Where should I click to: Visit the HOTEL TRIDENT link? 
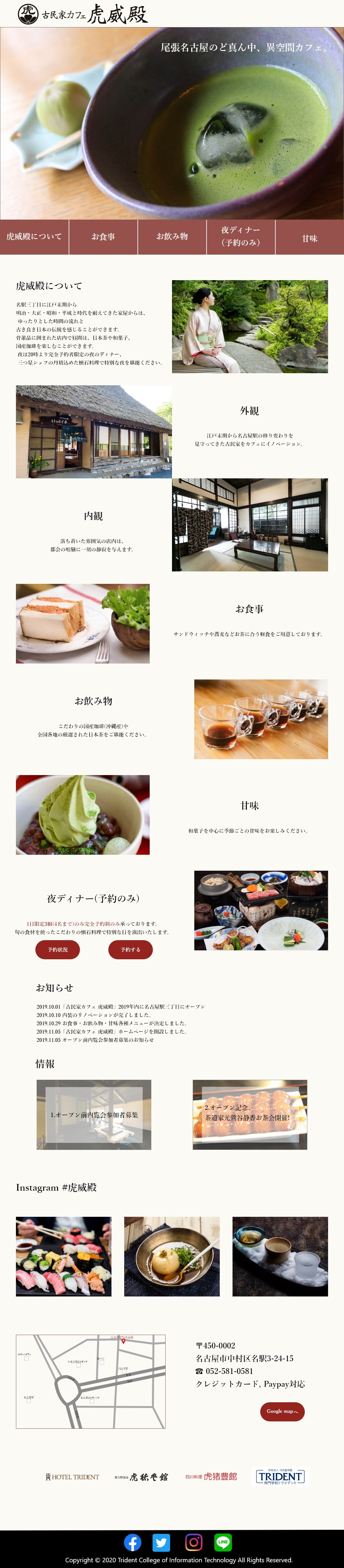pyautogui.click(x=72, y=1477)
